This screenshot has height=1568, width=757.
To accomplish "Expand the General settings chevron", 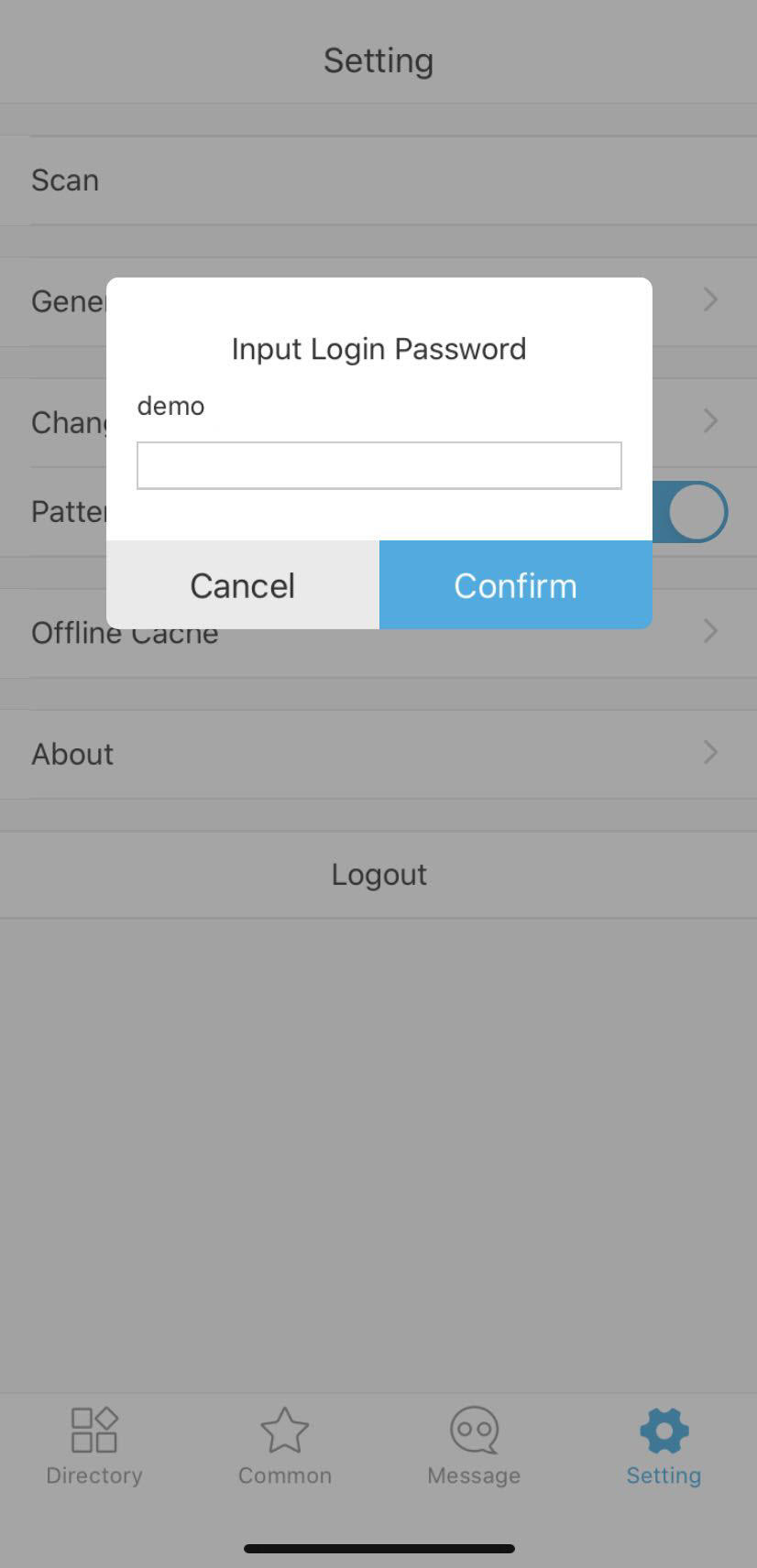I will coord(710,300).
